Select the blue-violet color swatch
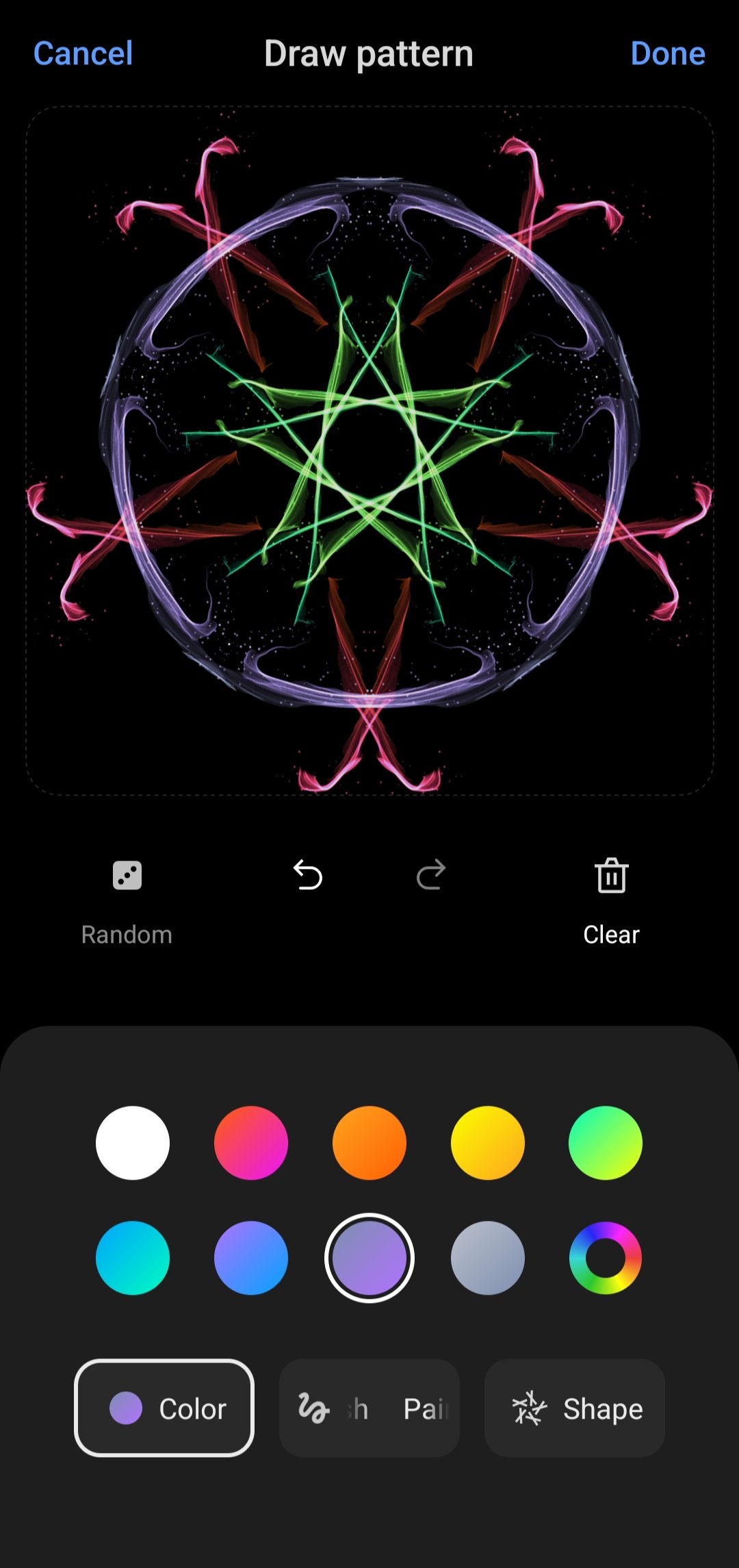 click(251, 1258)
